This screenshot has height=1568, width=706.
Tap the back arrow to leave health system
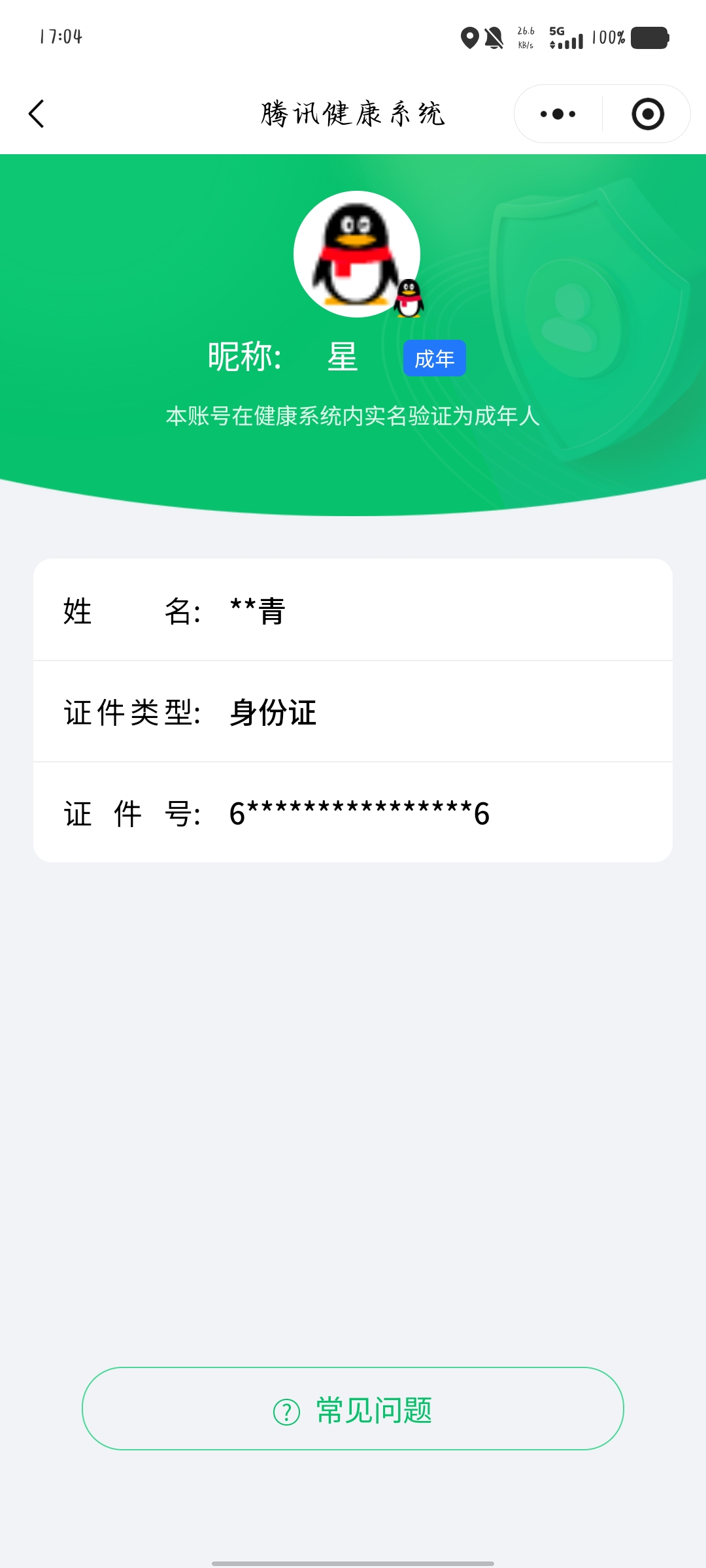tap(37, 114)
